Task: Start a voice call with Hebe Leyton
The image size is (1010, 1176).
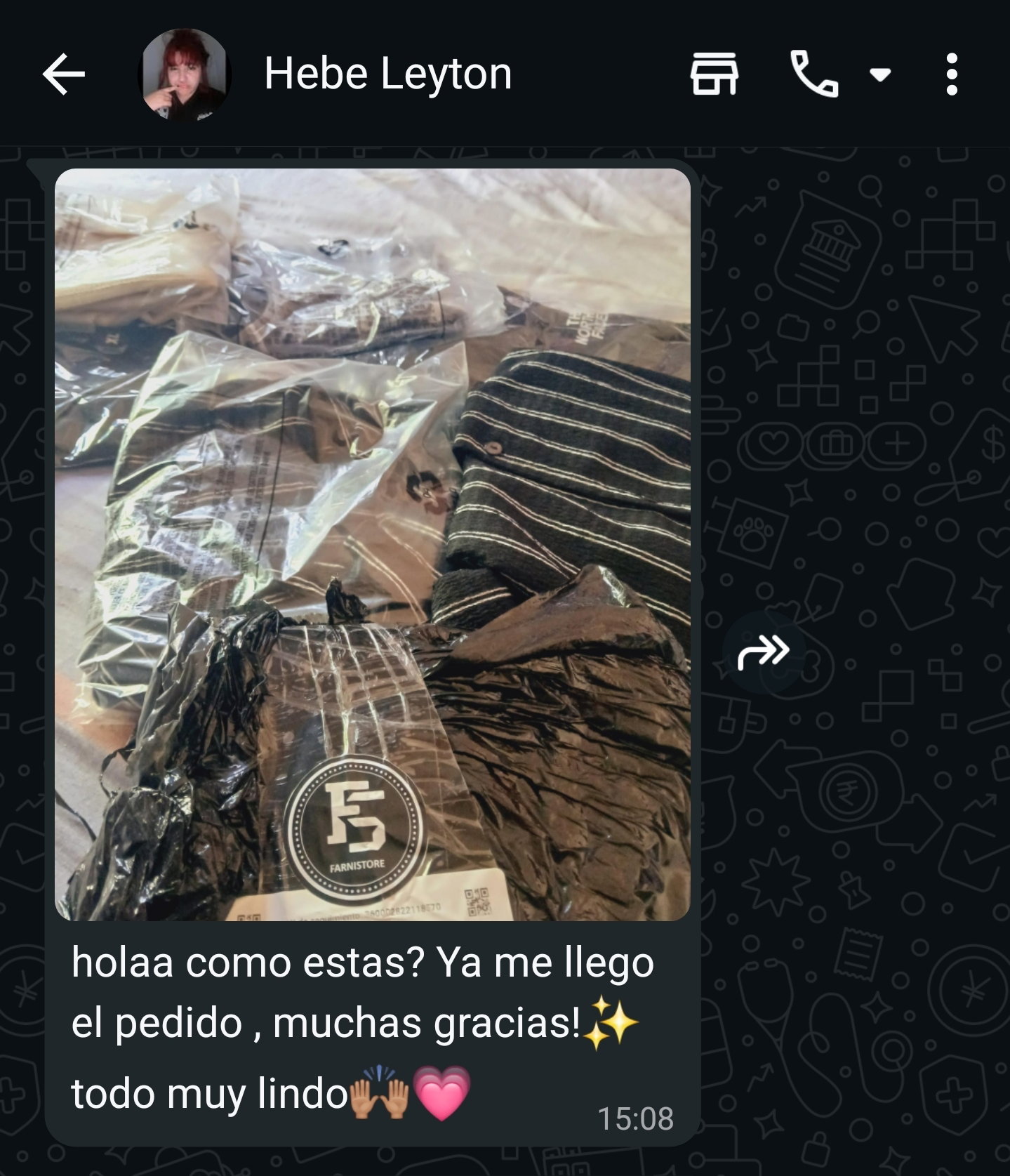Action: coord(813,74)
